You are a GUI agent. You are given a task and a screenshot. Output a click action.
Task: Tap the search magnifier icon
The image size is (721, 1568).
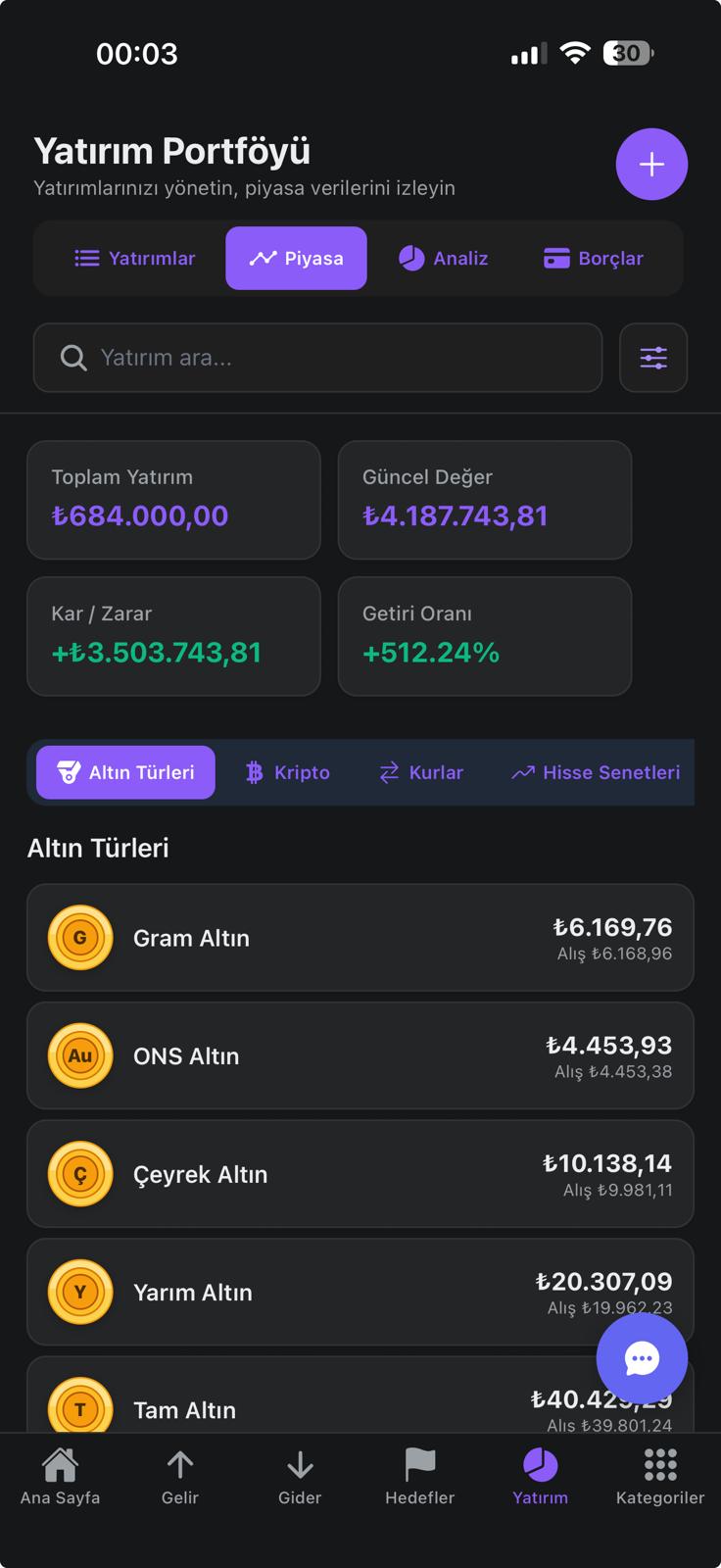pyautogui.click(x=73, y=358)
